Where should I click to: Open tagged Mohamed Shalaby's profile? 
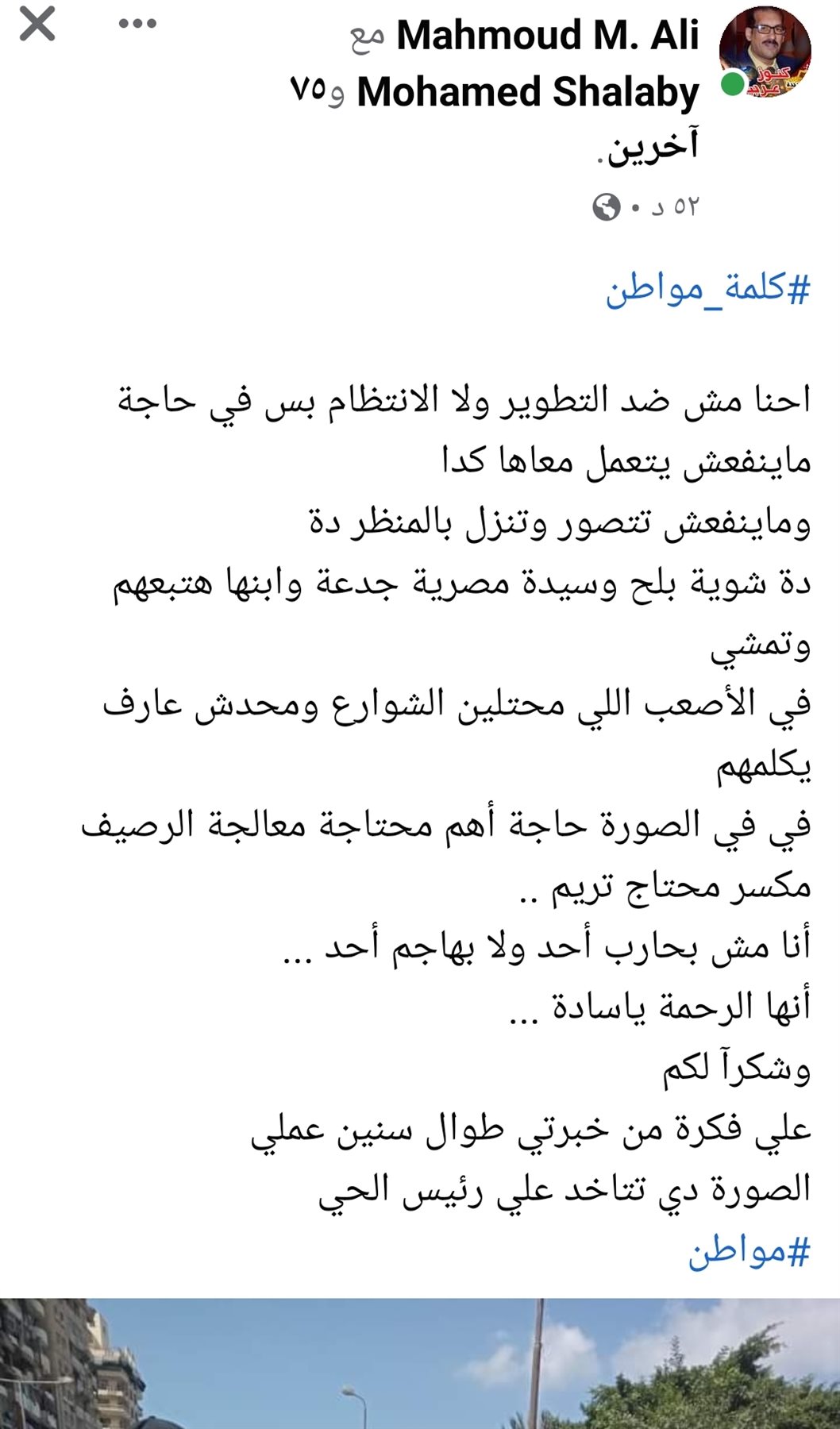coord(527,93)
